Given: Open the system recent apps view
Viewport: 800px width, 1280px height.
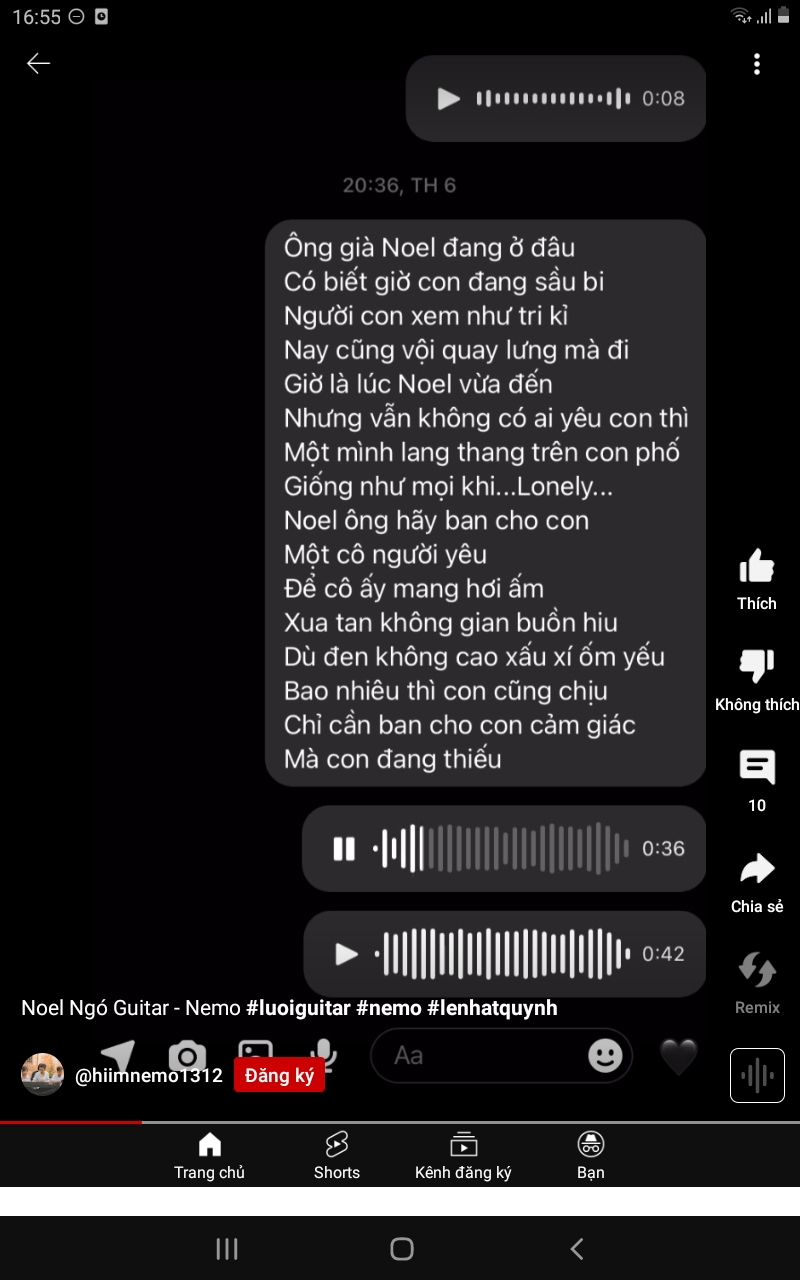Looking at the screenshot, I should click(x=227, y=1248).
